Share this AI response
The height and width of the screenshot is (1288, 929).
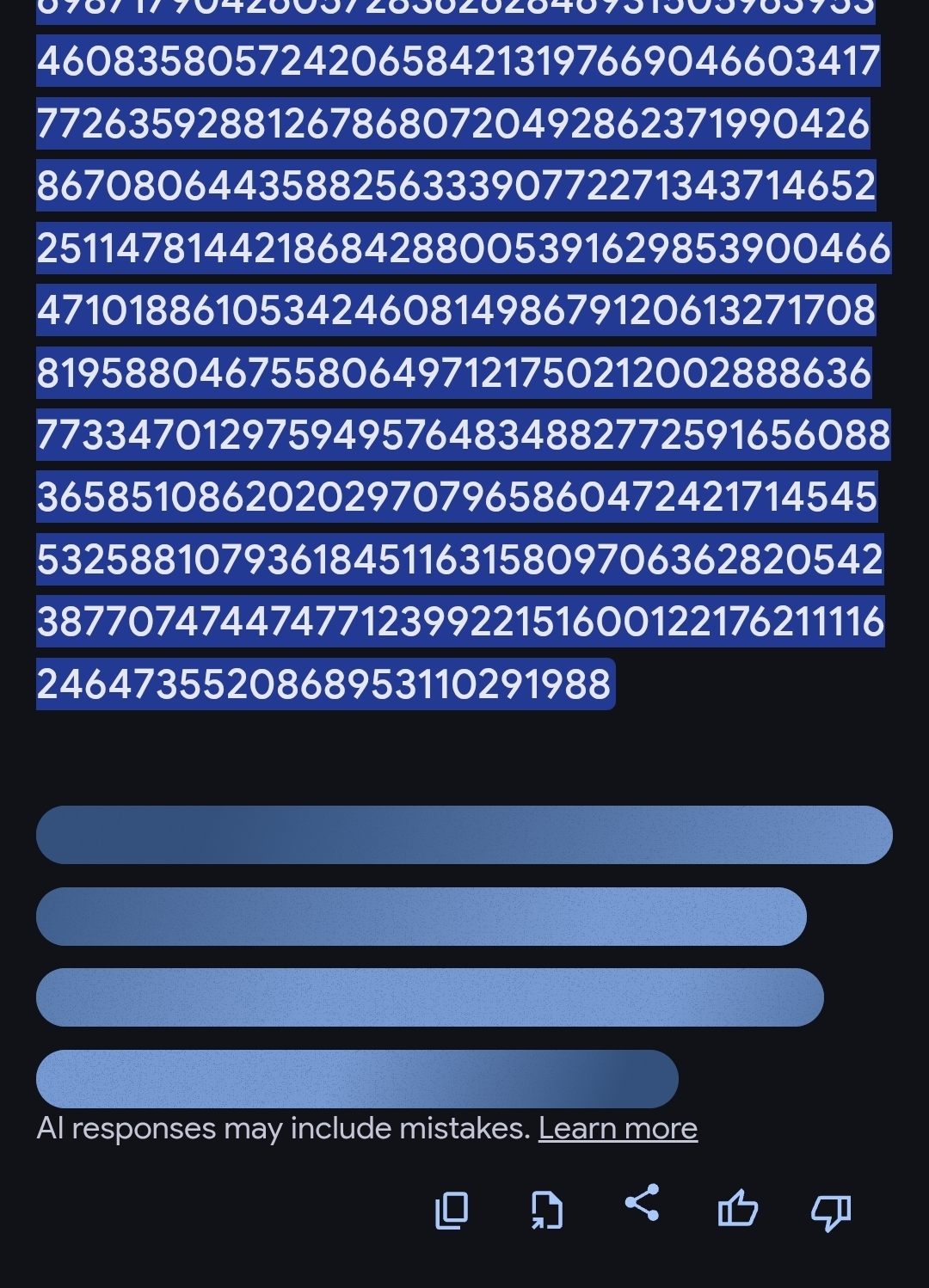[642, 1203]
